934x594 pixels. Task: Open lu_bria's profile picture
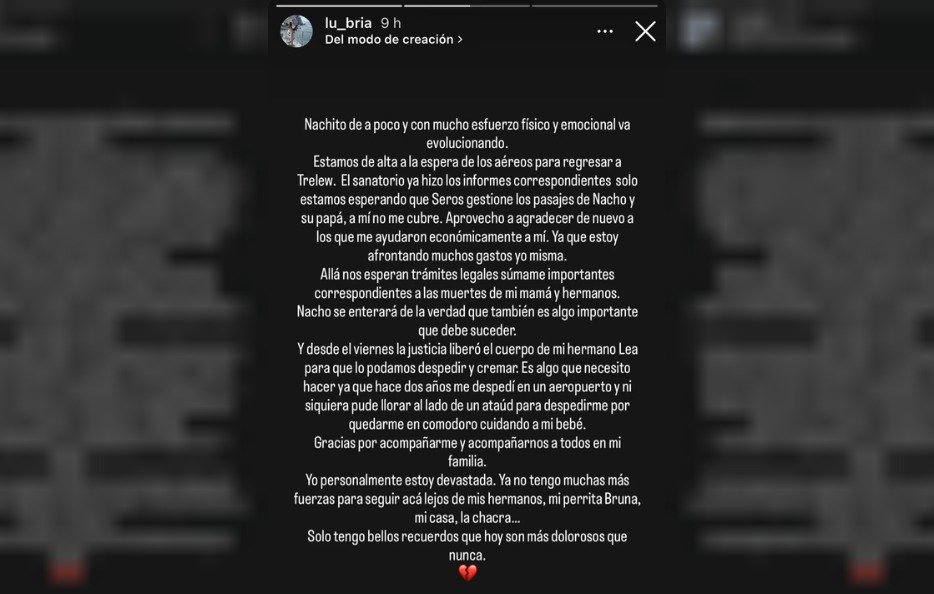tap(297, 31)
